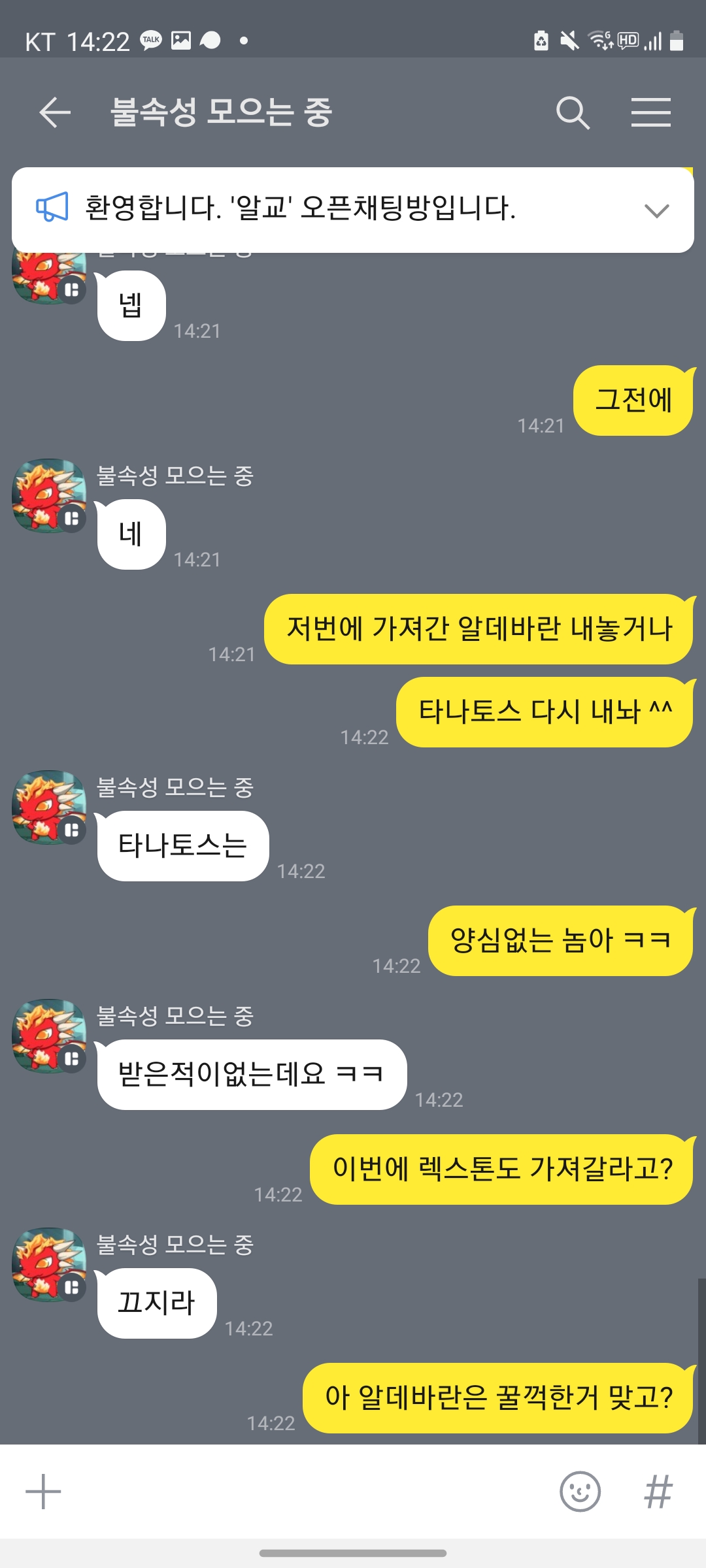The height and width of the screenshot is (1568, 706).
Task: Expand the '알교' welcome notice
Action: point(656,210)
